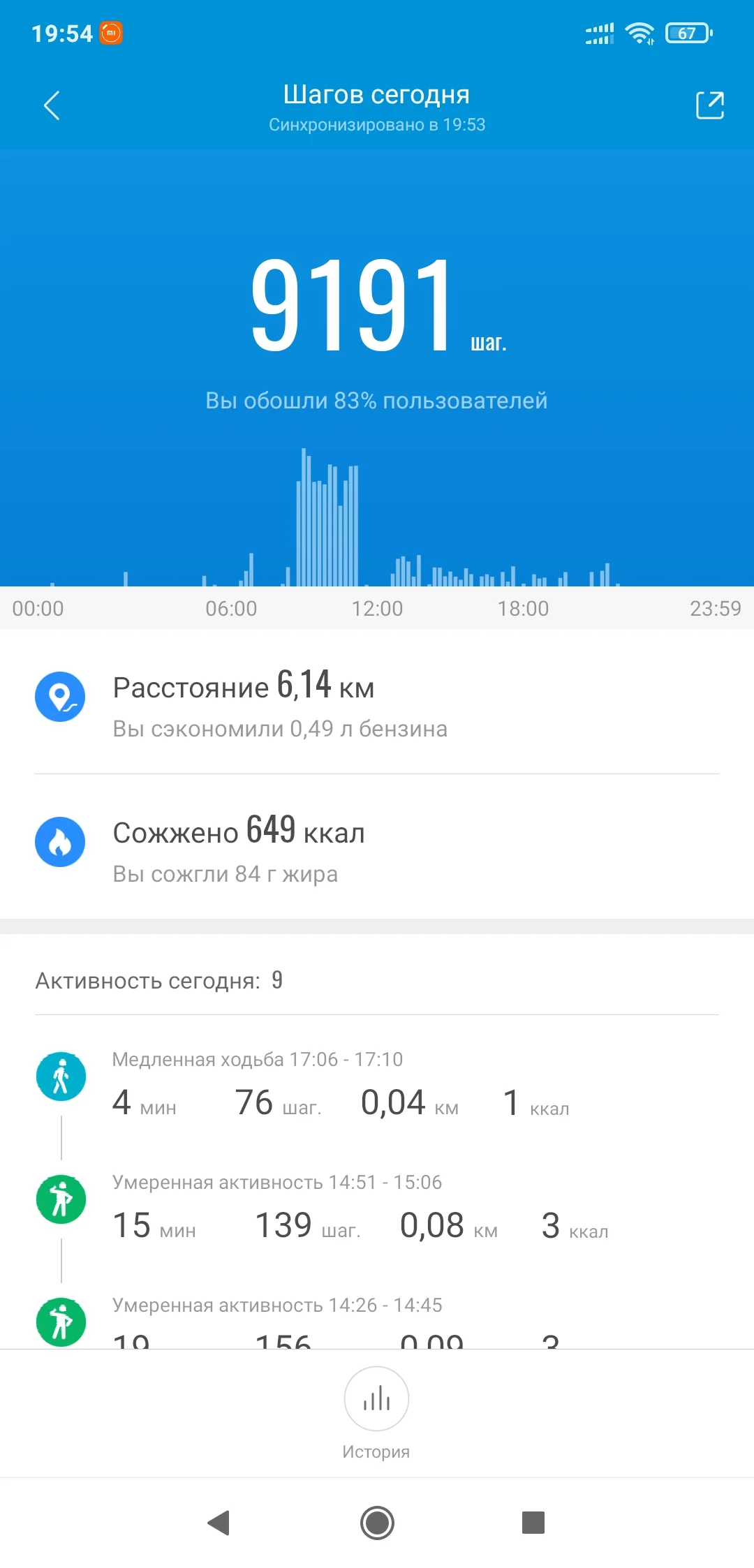754x1568 pixels.
Task: Tap the moderate activity icon for 14:26 session
Action: [61, 1321]
